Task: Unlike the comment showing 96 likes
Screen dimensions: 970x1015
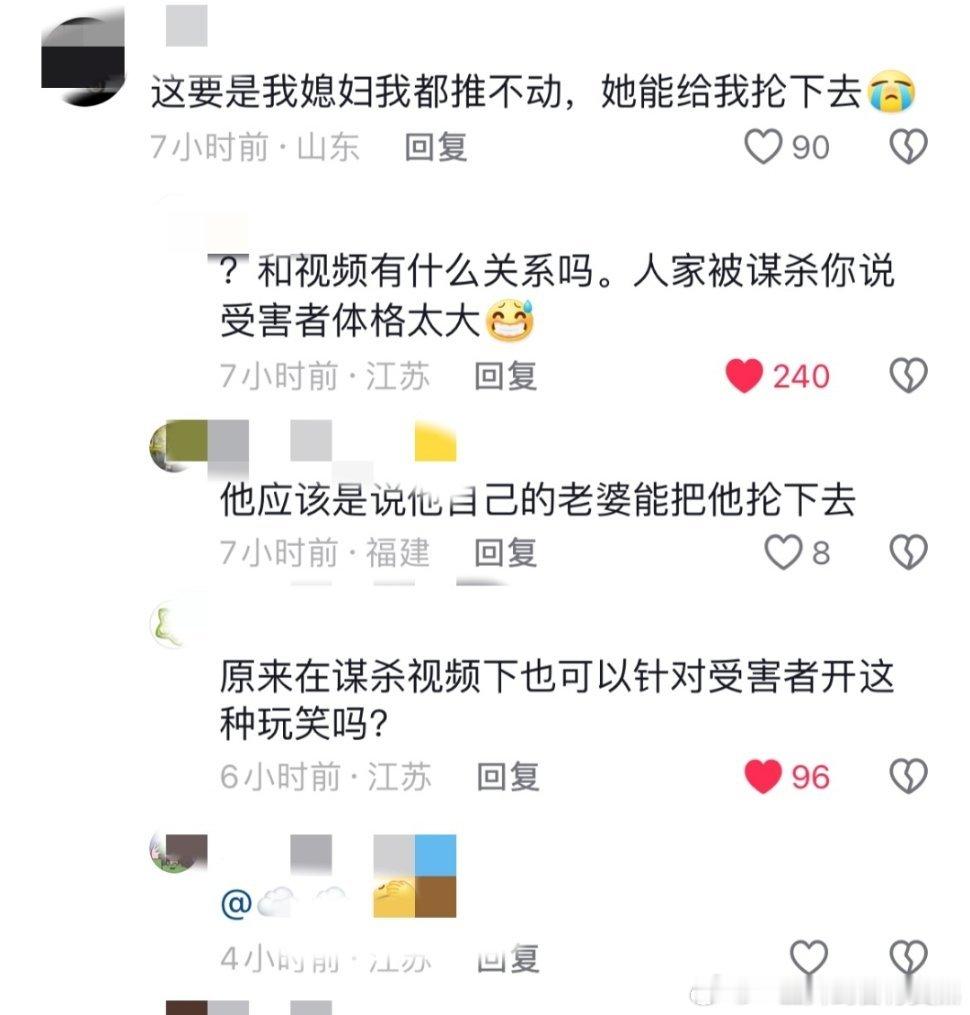Action: tap(765, 775)
